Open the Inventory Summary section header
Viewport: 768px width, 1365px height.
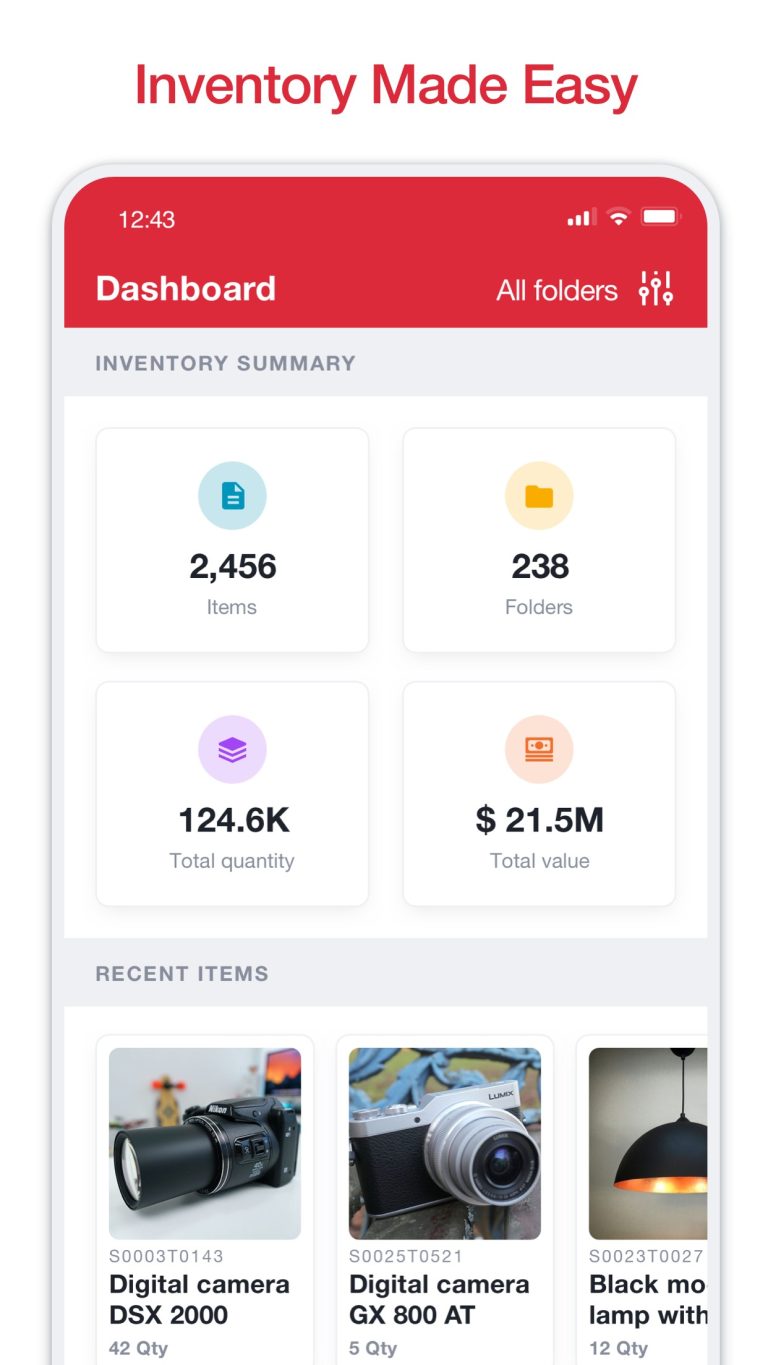224,363
